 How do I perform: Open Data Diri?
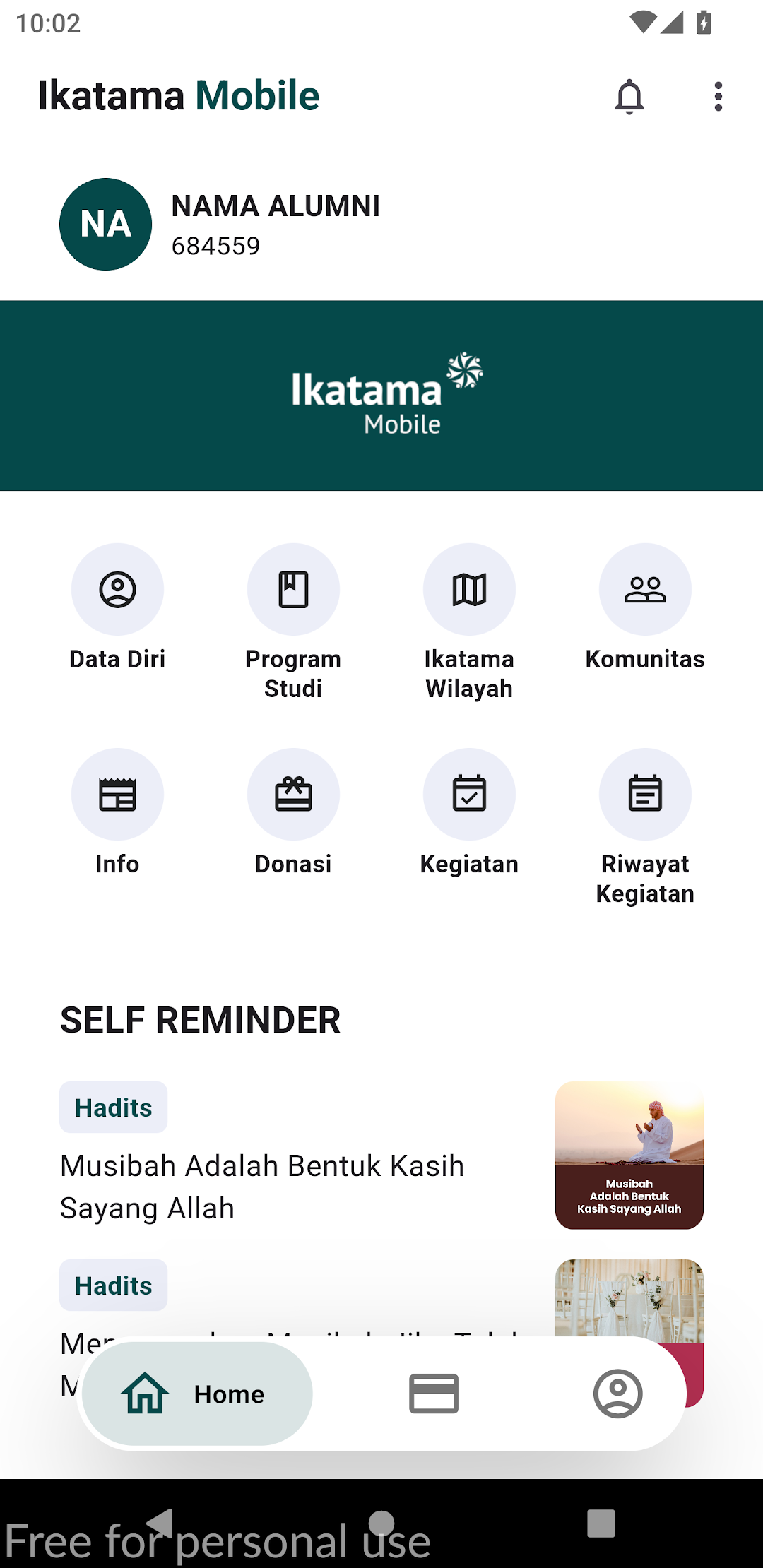click(117, 607)
